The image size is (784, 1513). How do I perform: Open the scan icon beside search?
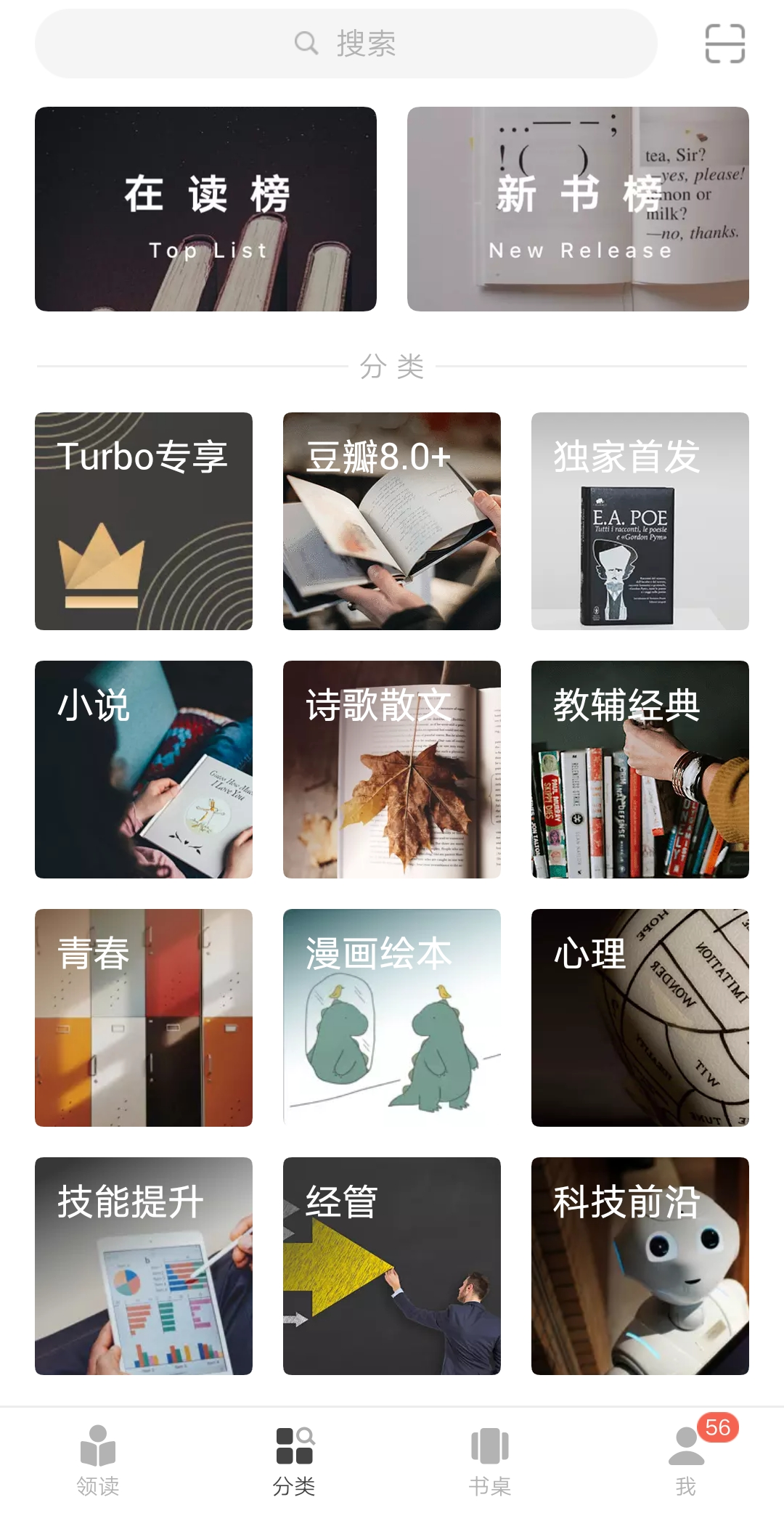click(724, 44)
